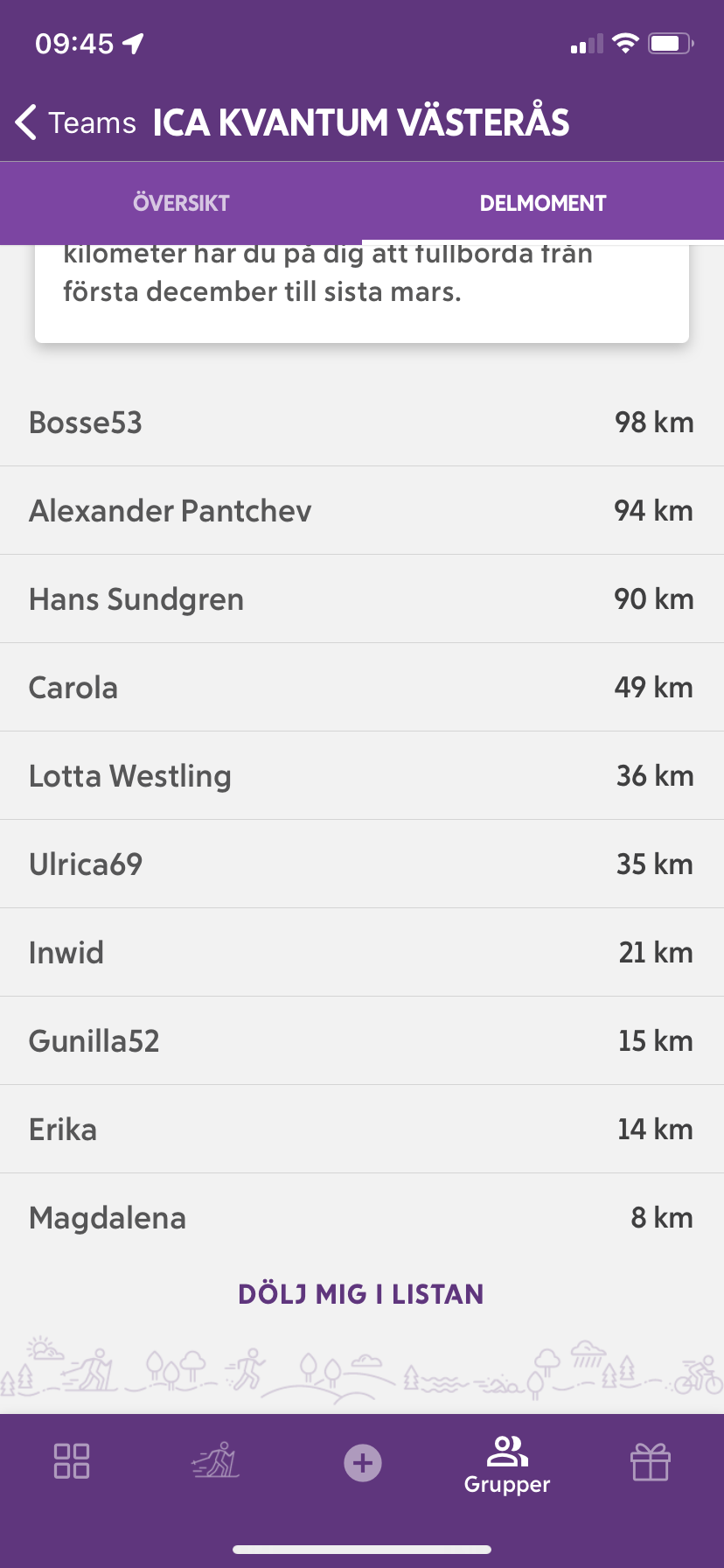The image size is (724, 1568).
Task: Switch to the Översikt tab
Action: [181, 203]
